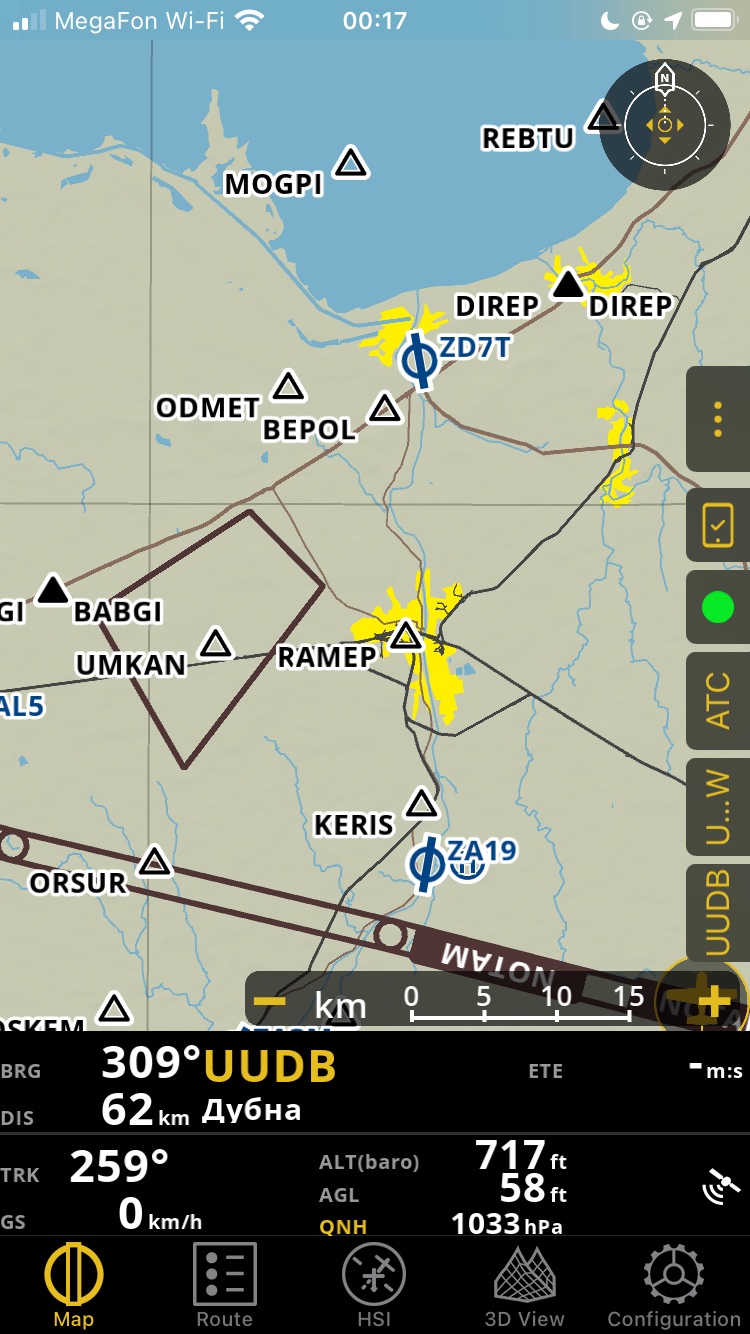The width and height of the screenshot is (750, 1334).
Task: Zoom out with the minus button
Action: tap(270, 1001)
